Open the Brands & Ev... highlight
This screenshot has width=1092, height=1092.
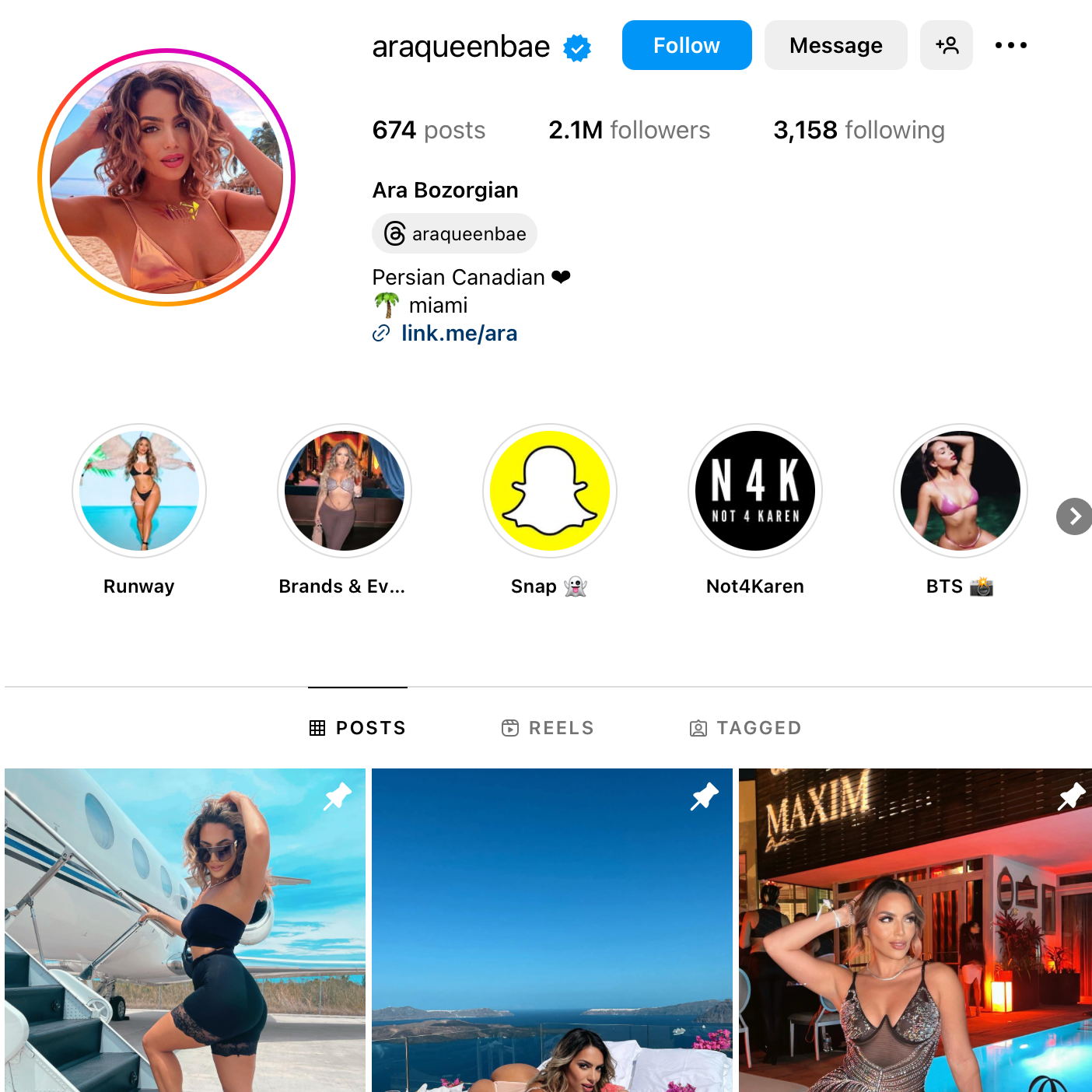[345, 491]
